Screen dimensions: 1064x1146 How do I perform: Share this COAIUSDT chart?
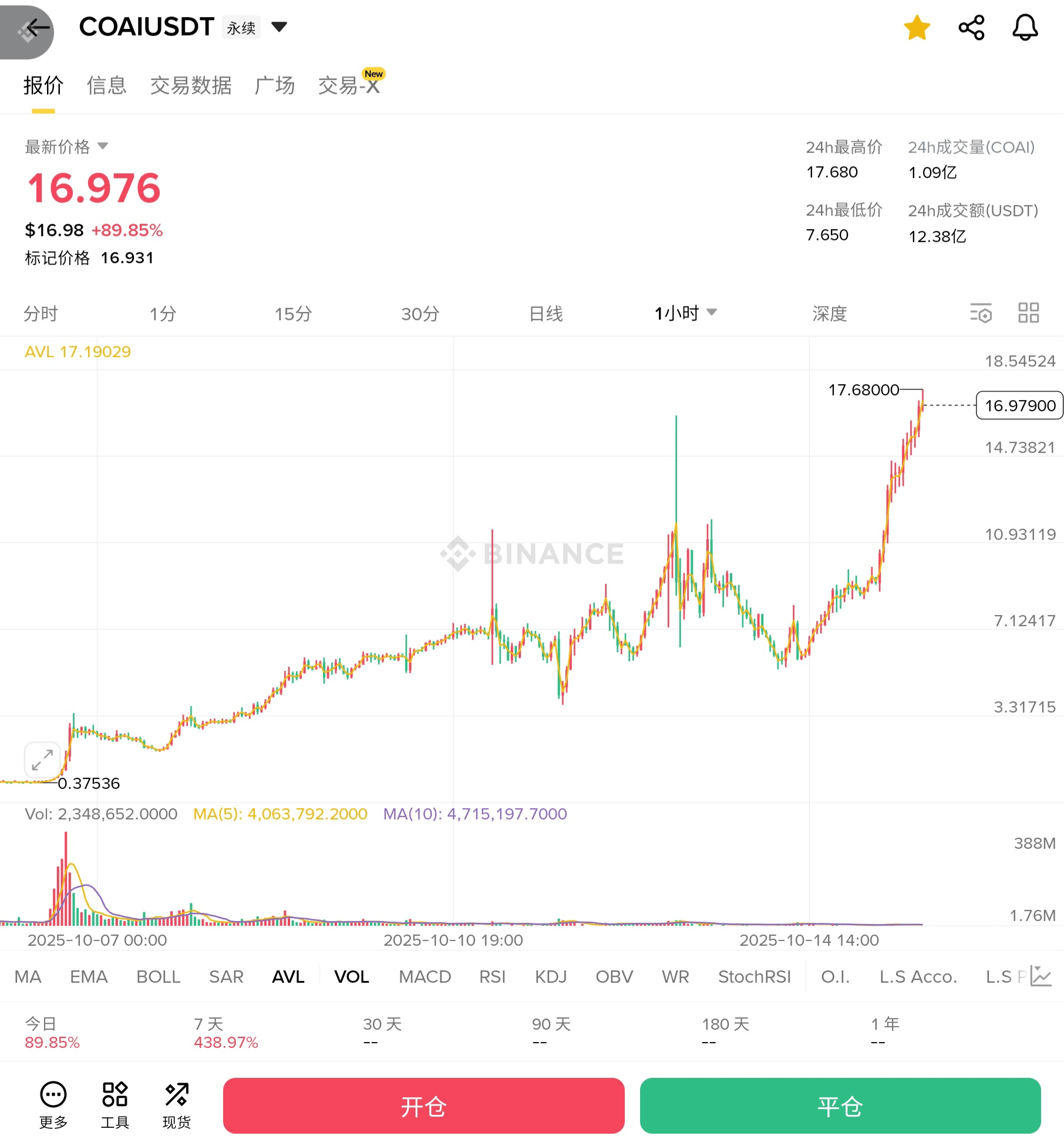tap(971, 28)
